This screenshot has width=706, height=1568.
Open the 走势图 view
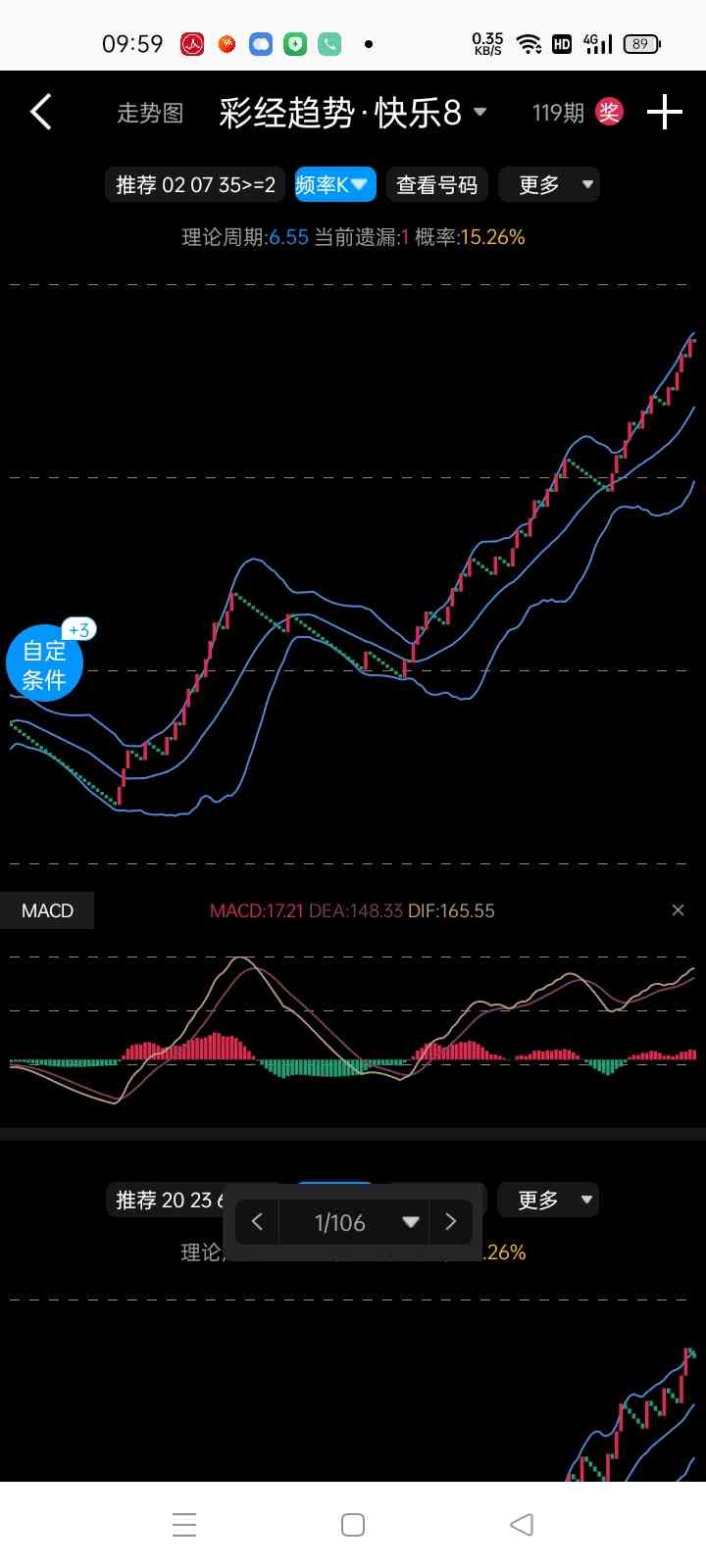pyautogui.click(x=150, y=113)
